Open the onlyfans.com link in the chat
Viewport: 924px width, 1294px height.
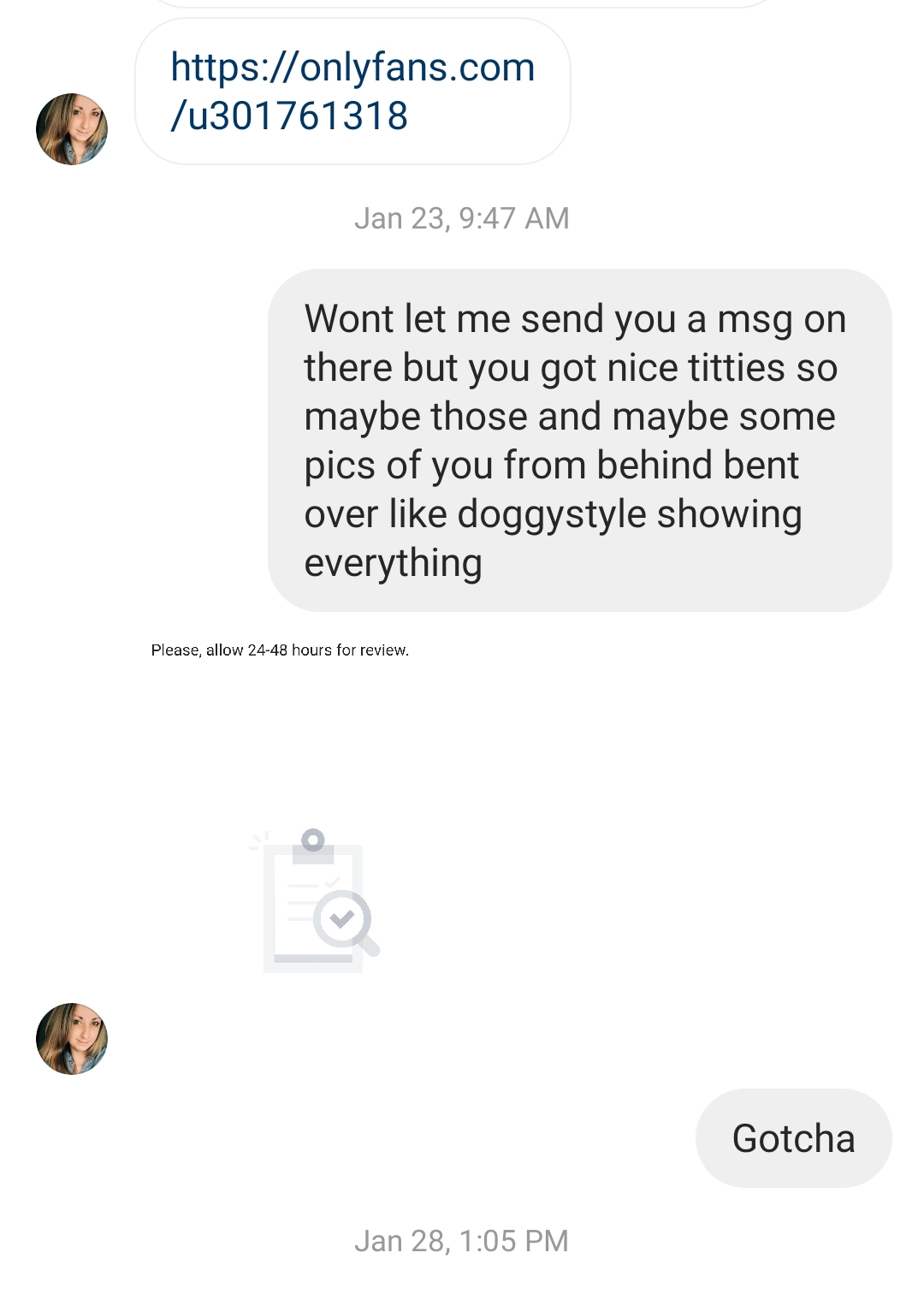coord(352,92)
